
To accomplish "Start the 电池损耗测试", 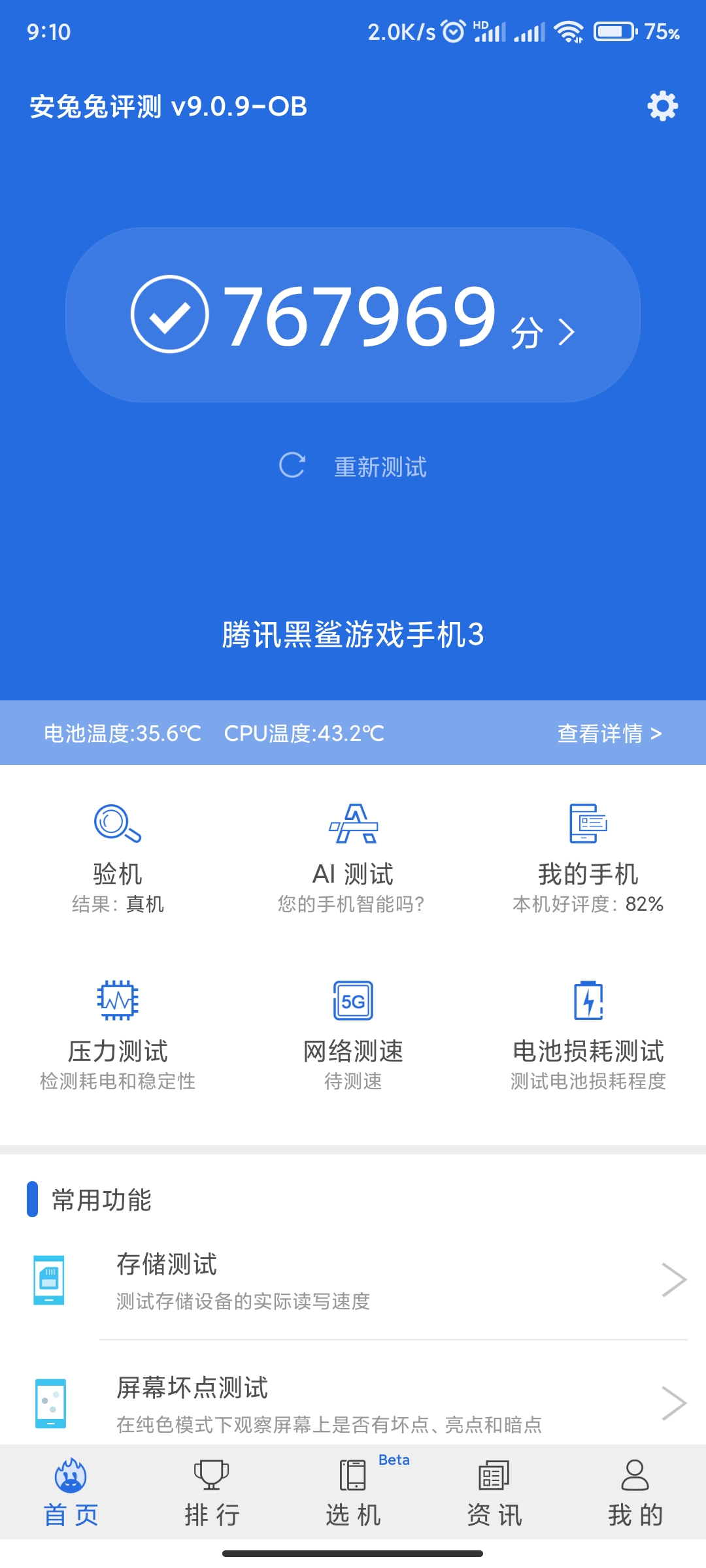I will [x=588, y=1034].
